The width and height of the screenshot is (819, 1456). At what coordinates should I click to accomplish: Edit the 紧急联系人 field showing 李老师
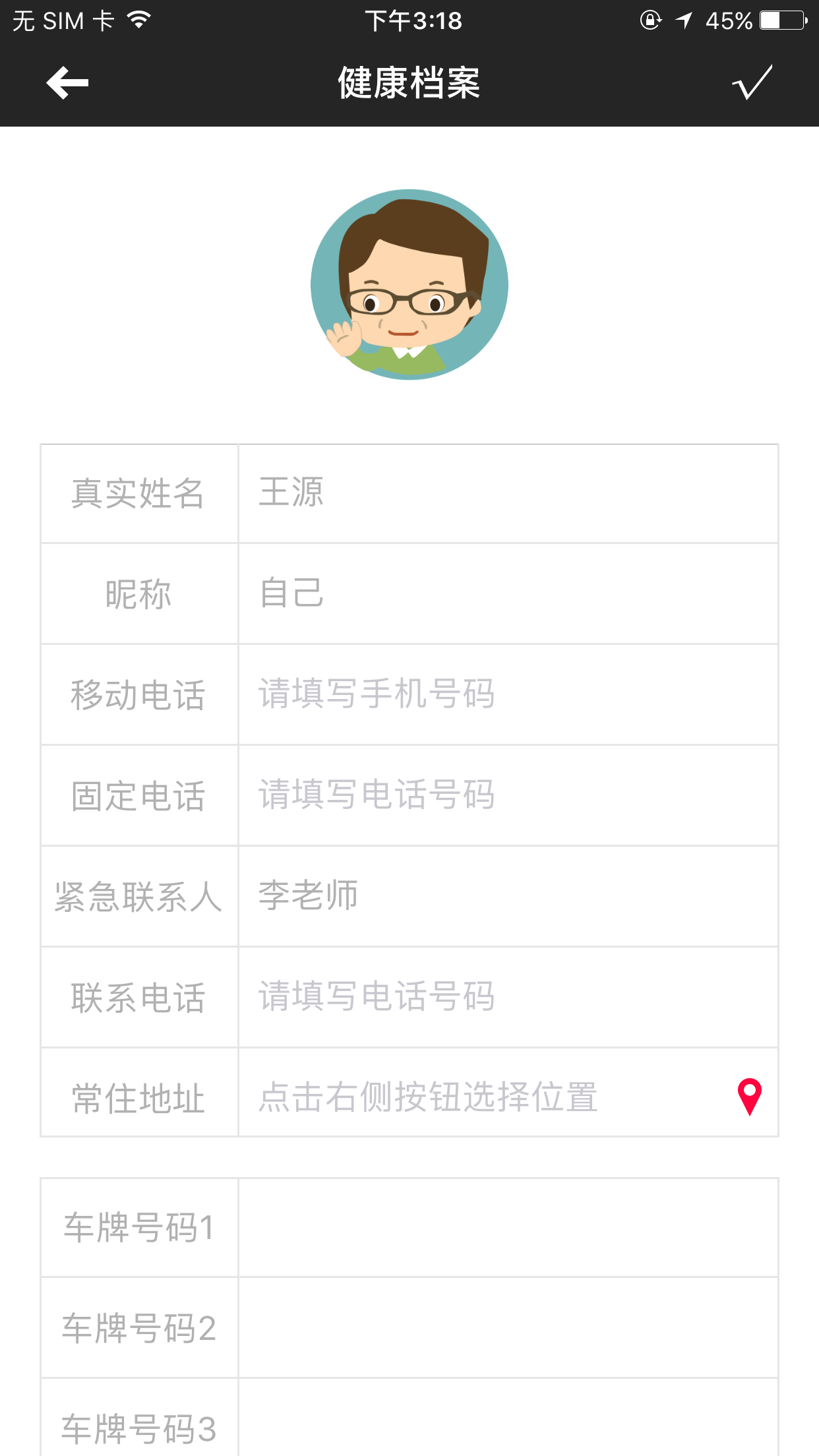click(462, 897)
